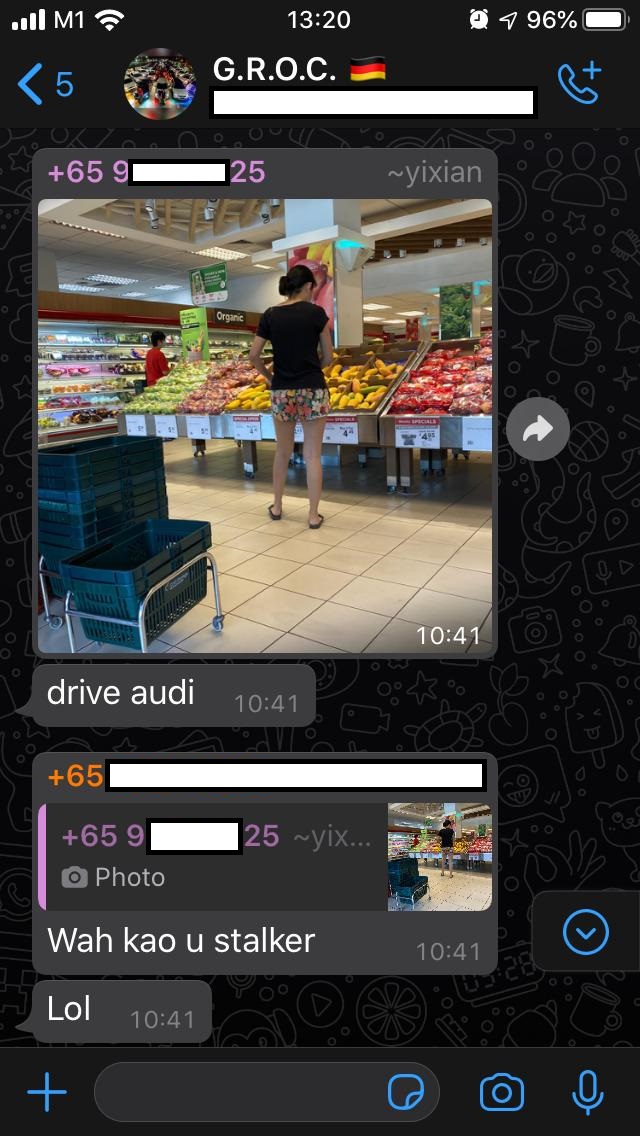Jump to the quoted photo message
The height and width of the screenshot is (1136, 640).
[265, 857]
